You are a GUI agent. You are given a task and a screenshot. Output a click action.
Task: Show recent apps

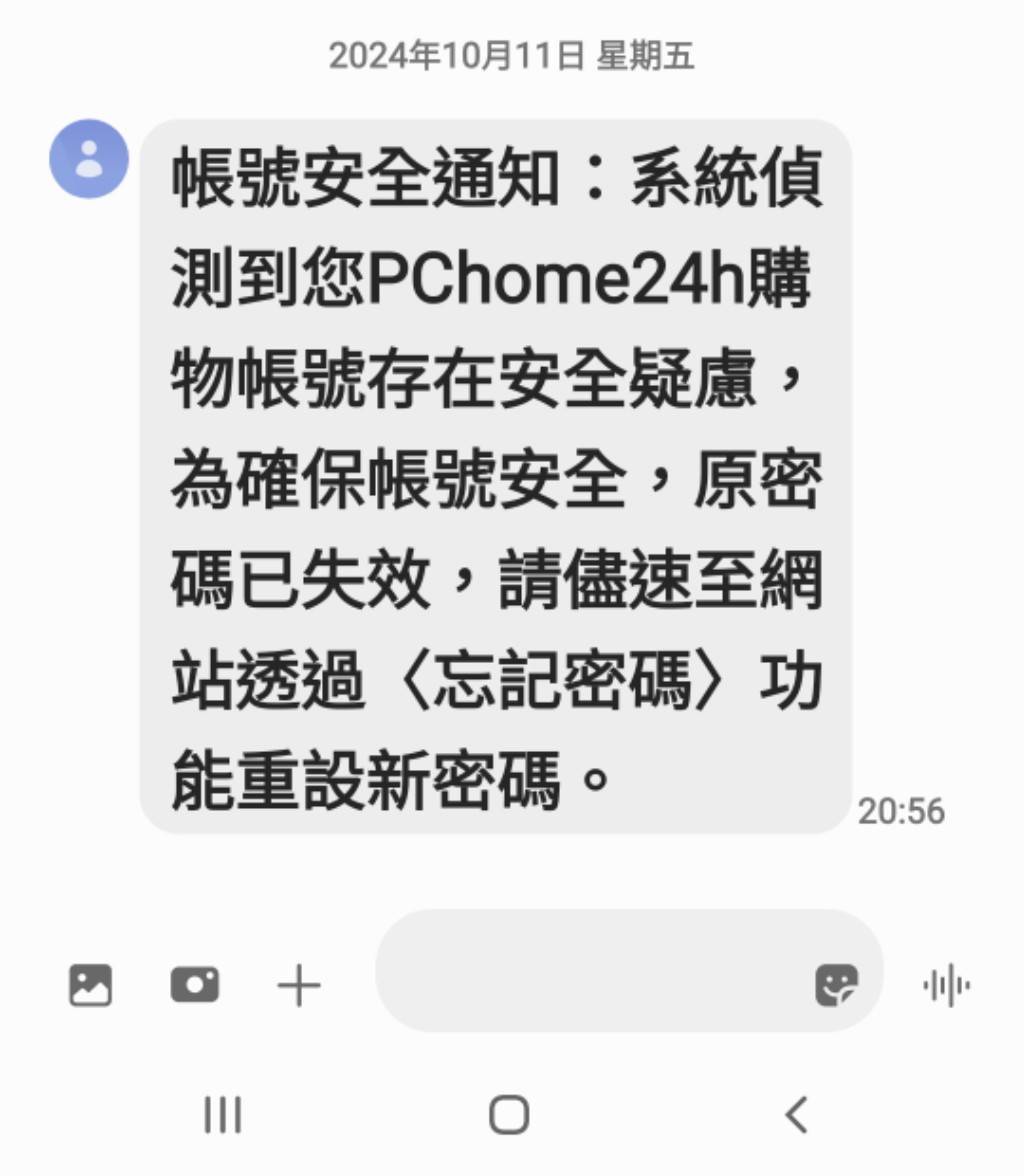tap(222, 1114)
